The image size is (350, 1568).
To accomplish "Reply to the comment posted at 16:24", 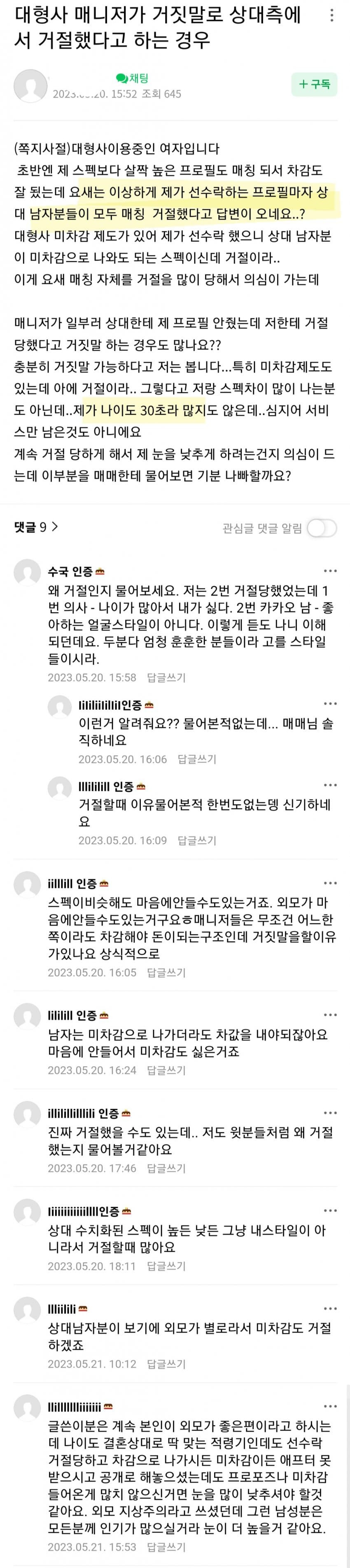I will (x=166, y=1070).
